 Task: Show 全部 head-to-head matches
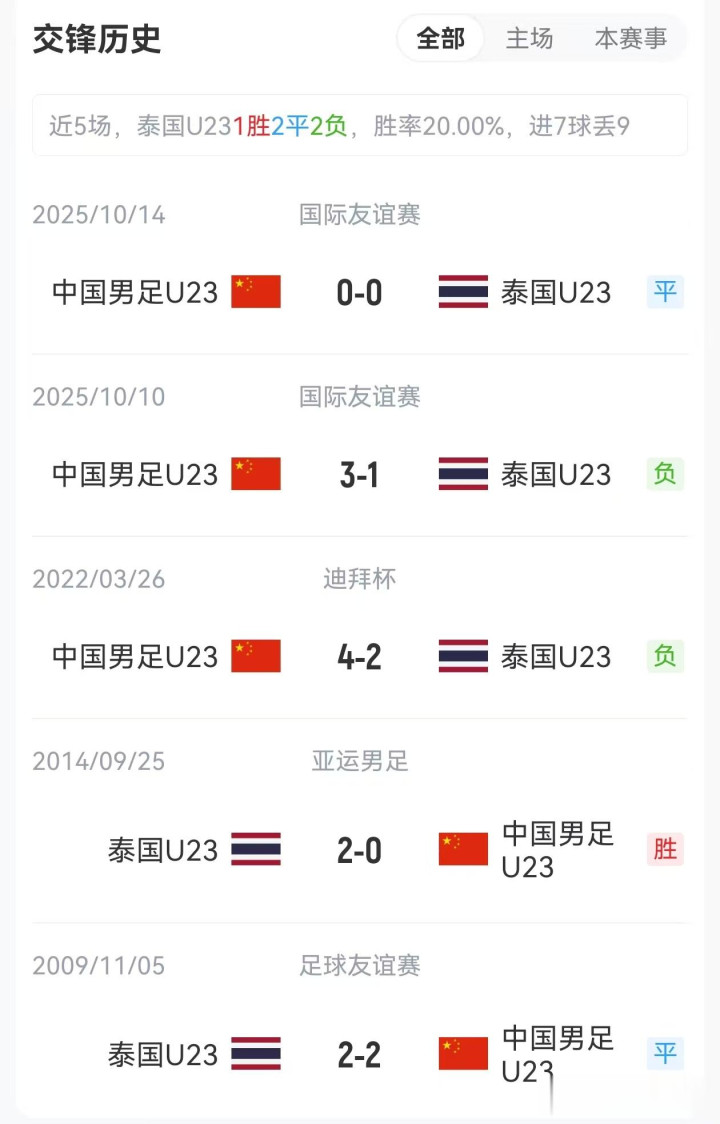tap(441, 39)
